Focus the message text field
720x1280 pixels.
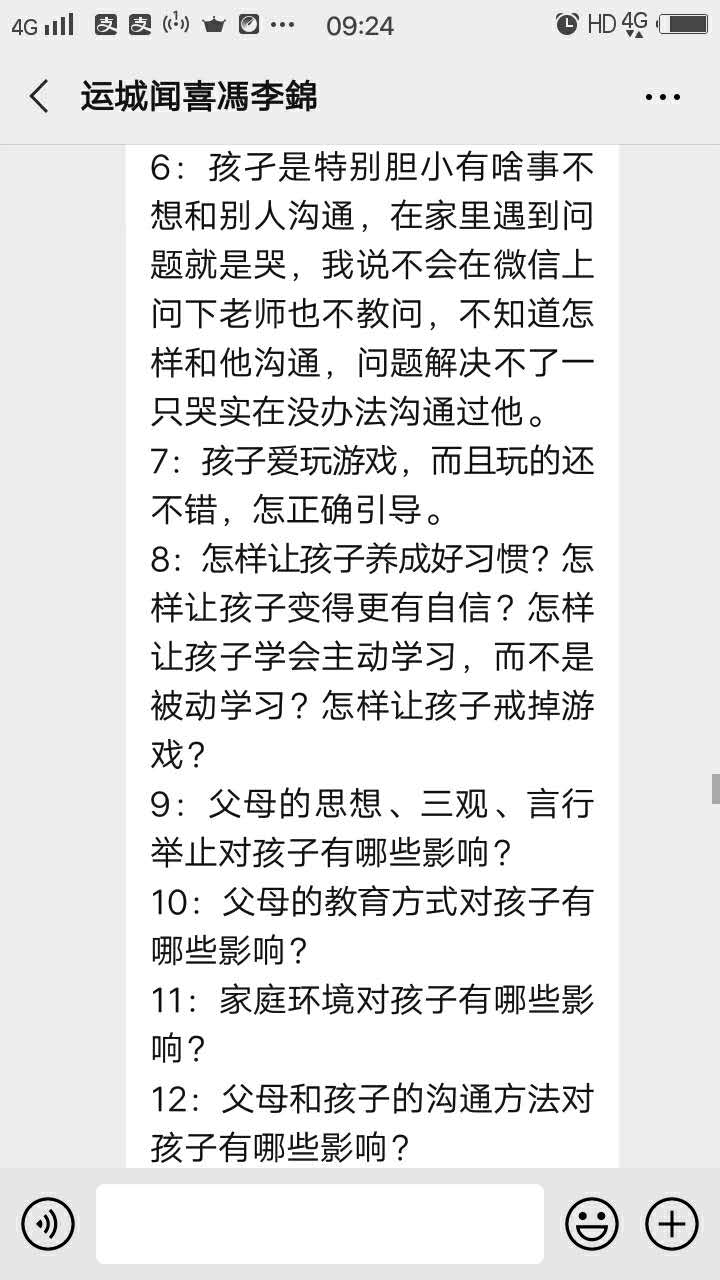click(320, 1223)
